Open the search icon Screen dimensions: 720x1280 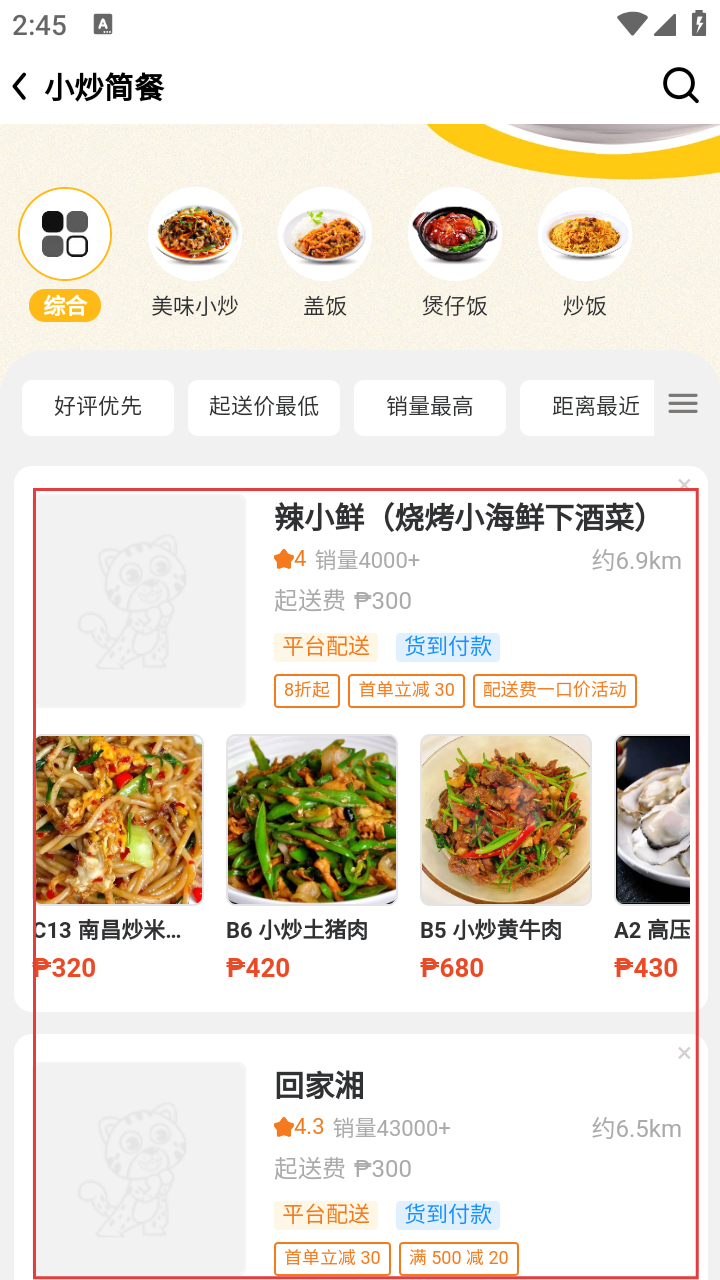click(680, 86)
